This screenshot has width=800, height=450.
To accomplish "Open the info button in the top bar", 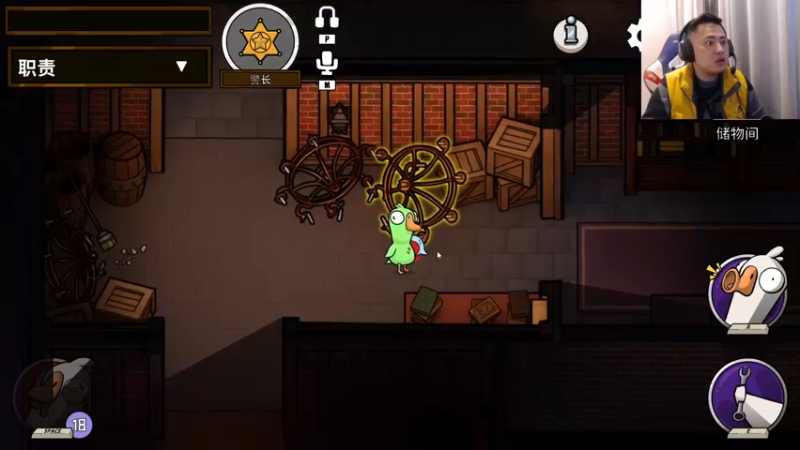I will [x=570, y=35].
